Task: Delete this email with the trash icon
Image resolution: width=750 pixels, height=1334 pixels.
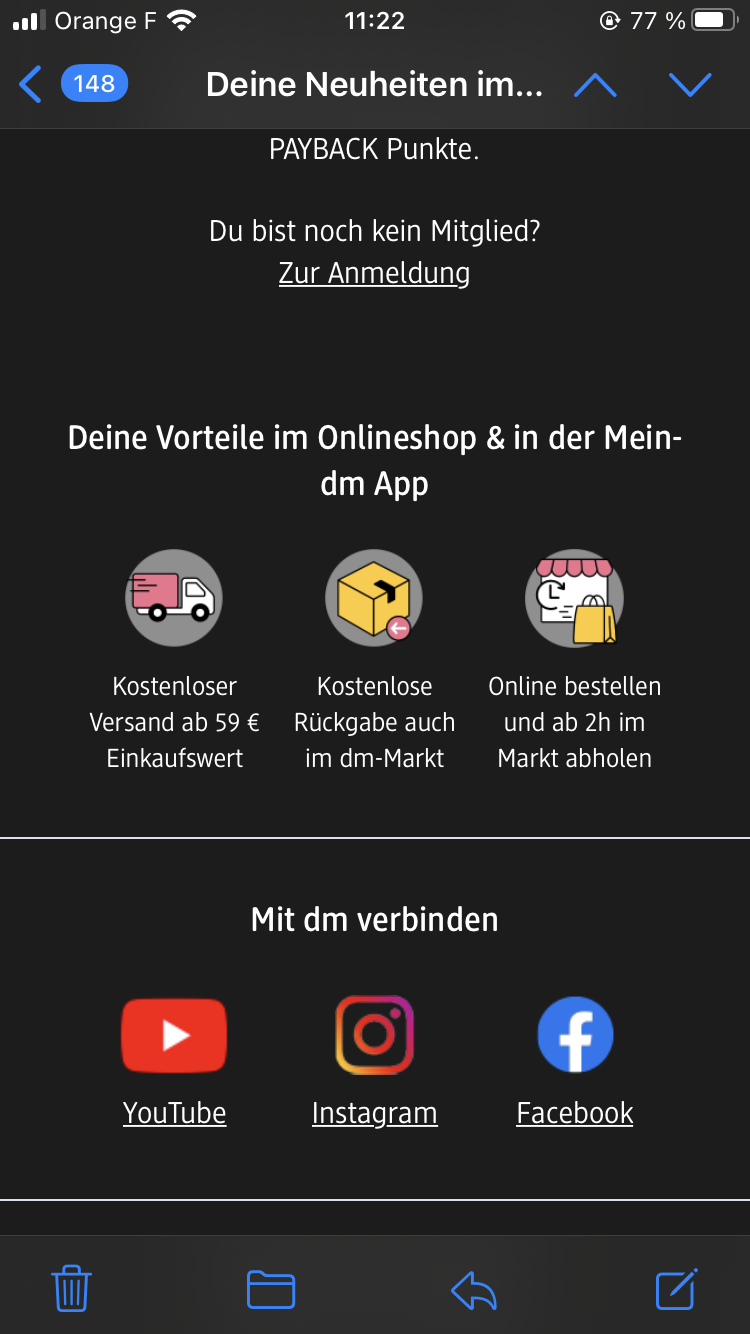Action: pos(71,1288)
